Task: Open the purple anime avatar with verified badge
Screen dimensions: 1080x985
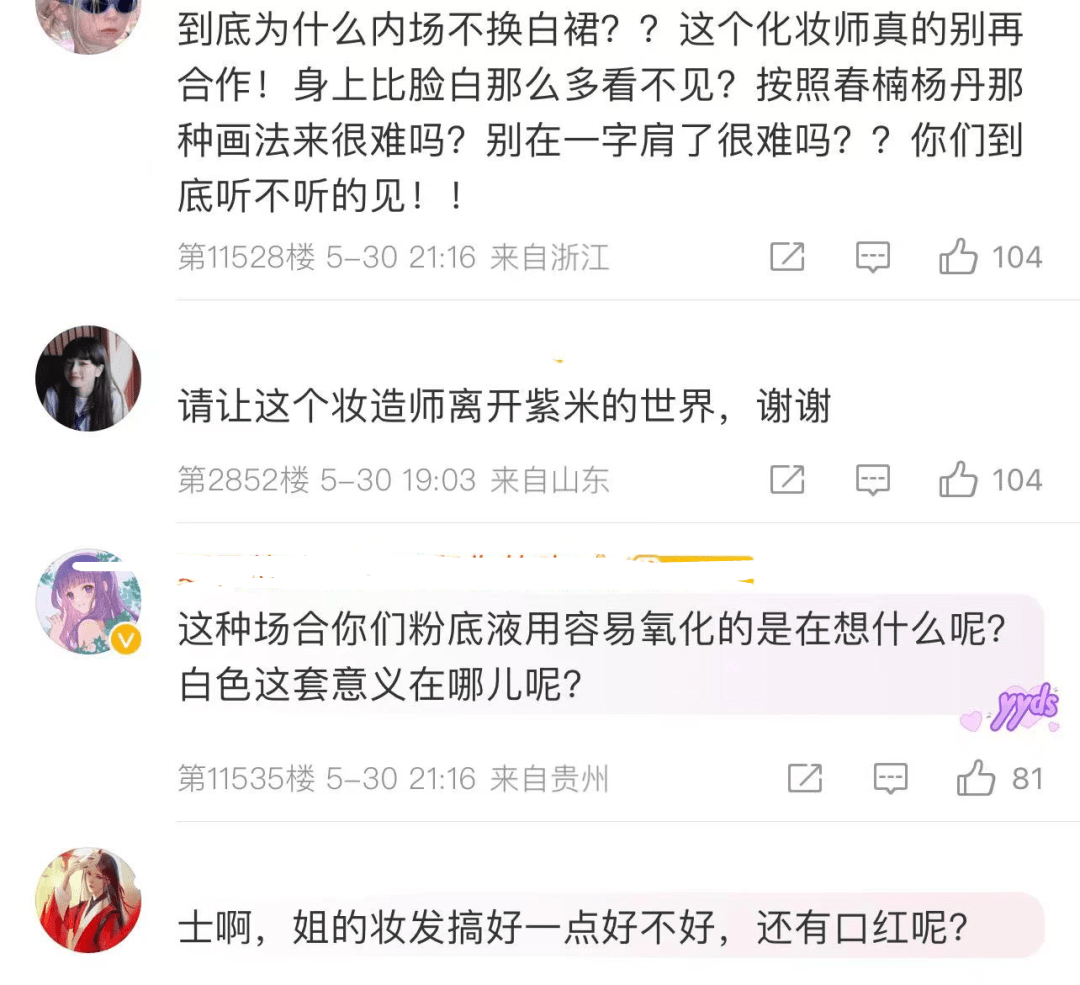Action: [88, 600]
